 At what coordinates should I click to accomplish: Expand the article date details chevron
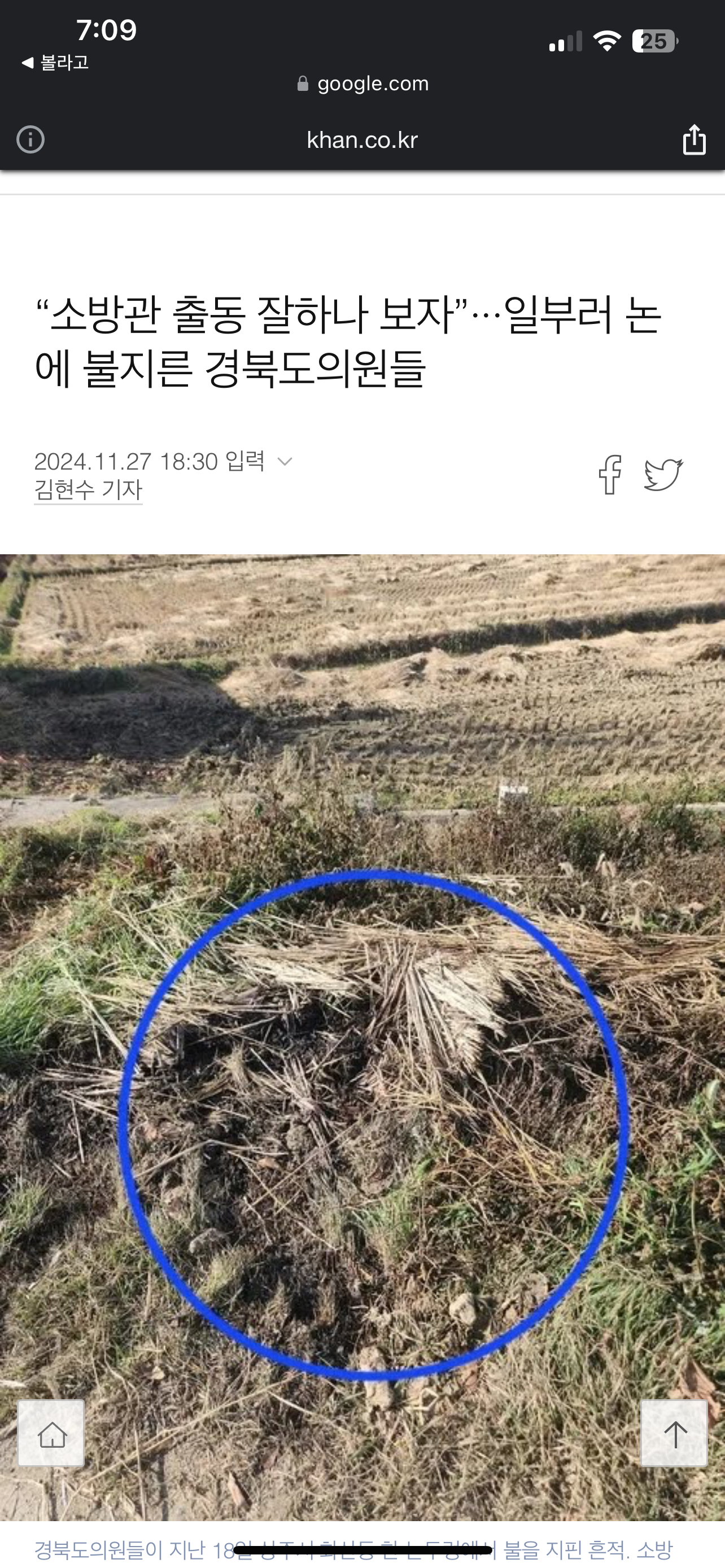pyautogui.click(x=285, y=461)
